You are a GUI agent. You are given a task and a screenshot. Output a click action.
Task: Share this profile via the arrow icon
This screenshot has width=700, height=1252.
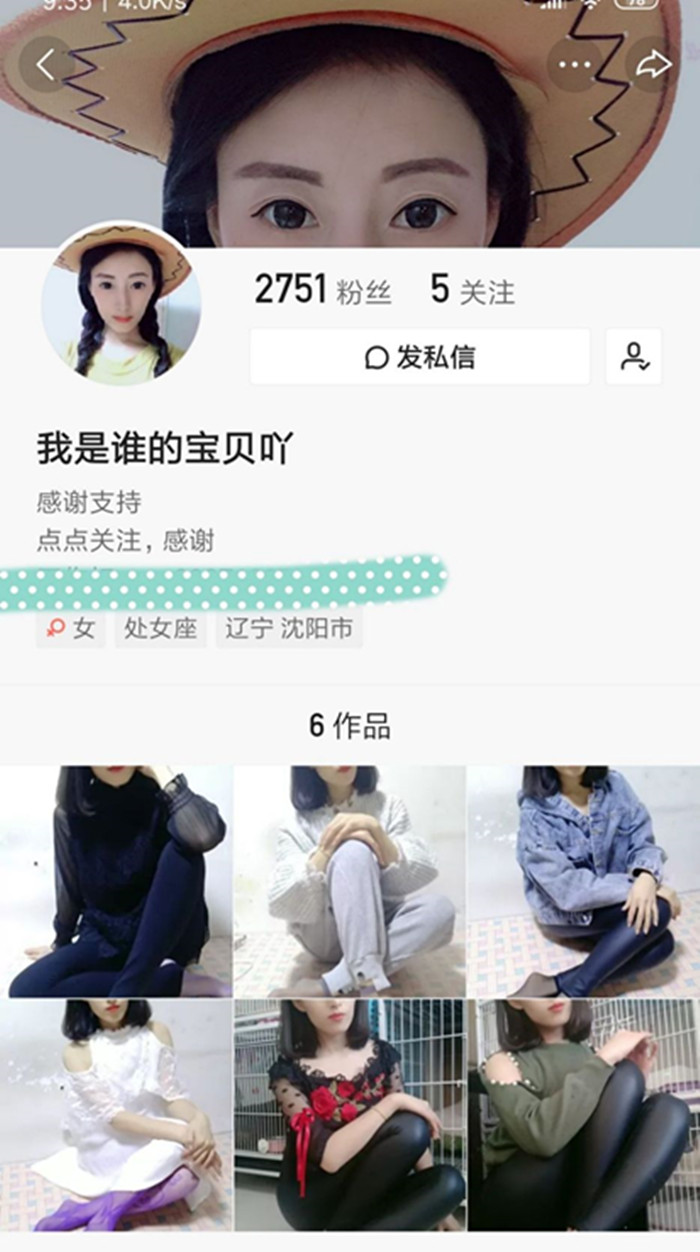coord(655,65)
